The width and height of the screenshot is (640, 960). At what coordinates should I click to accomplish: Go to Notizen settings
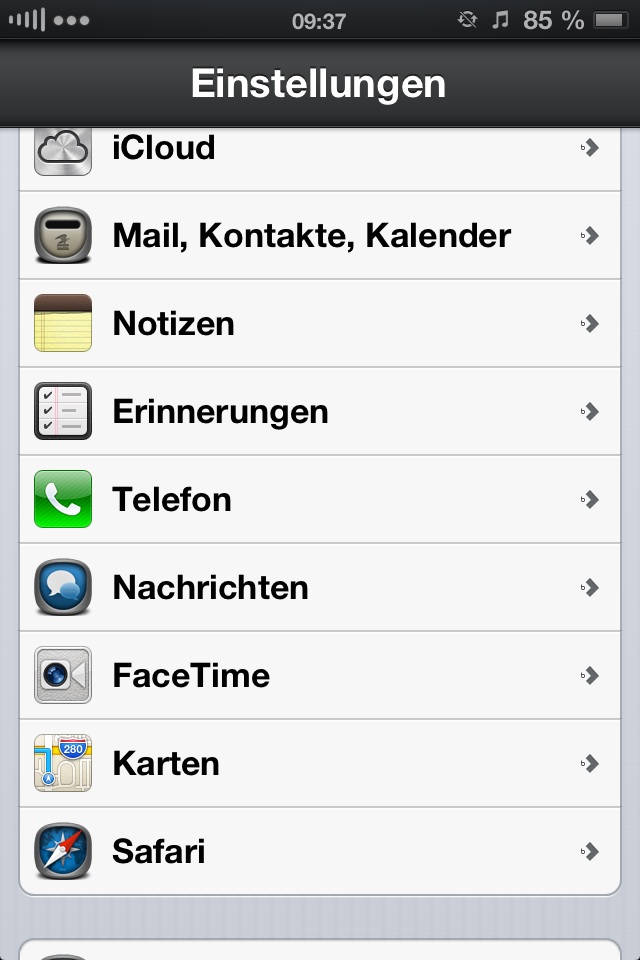[320, 324]
